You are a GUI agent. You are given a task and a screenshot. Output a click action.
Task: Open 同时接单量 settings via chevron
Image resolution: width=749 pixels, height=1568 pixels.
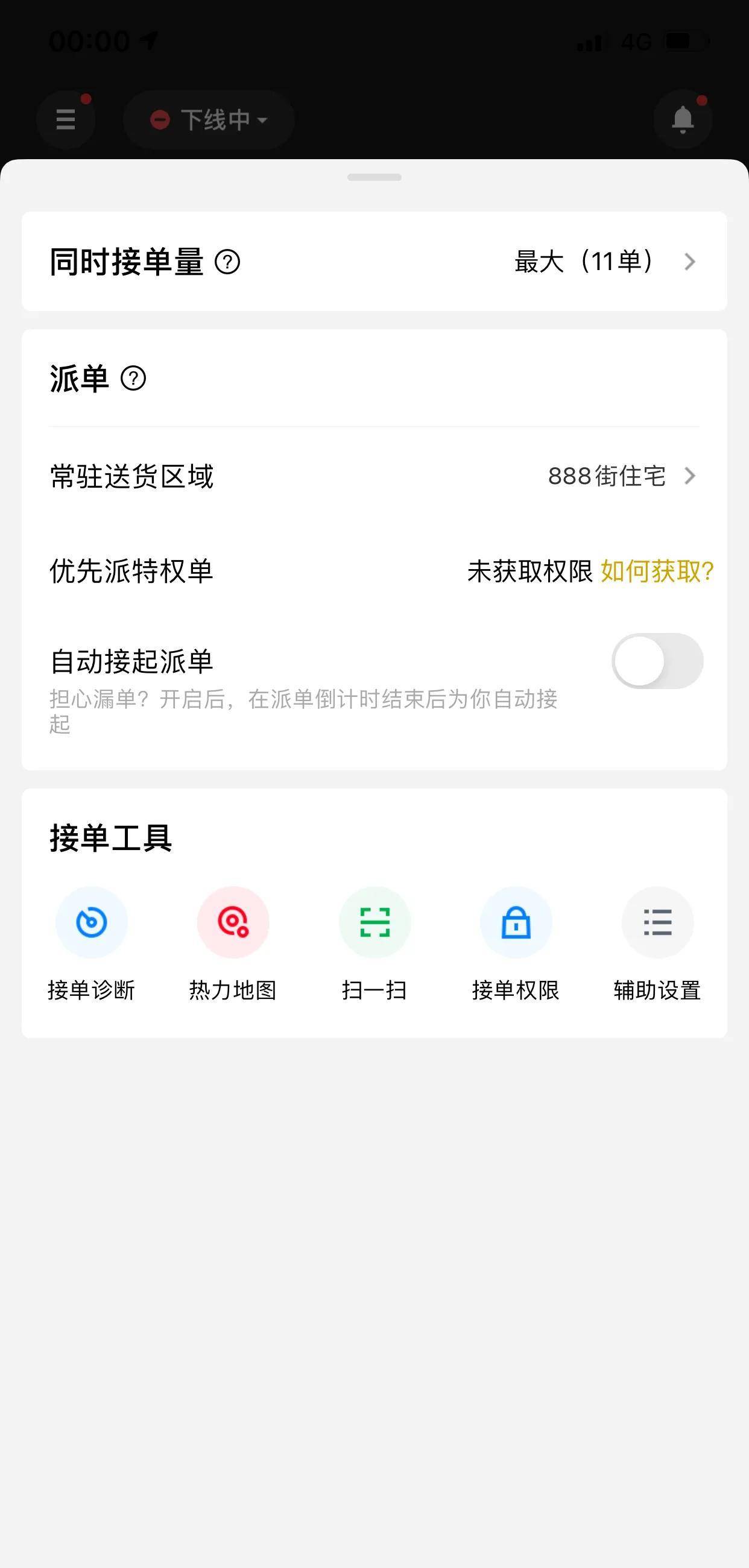[x=689, y=262]
